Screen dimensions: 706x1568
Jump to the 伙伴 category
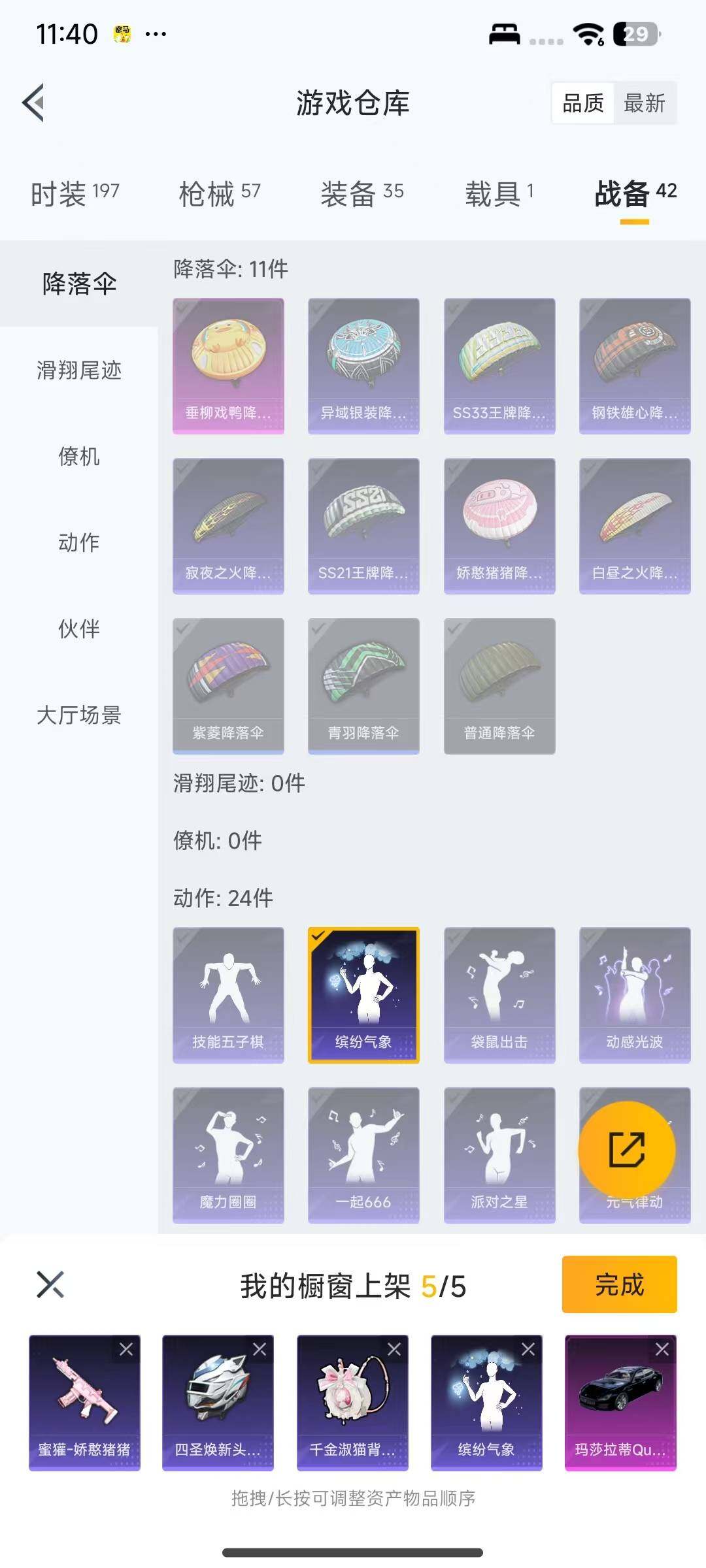pos(79,629)
